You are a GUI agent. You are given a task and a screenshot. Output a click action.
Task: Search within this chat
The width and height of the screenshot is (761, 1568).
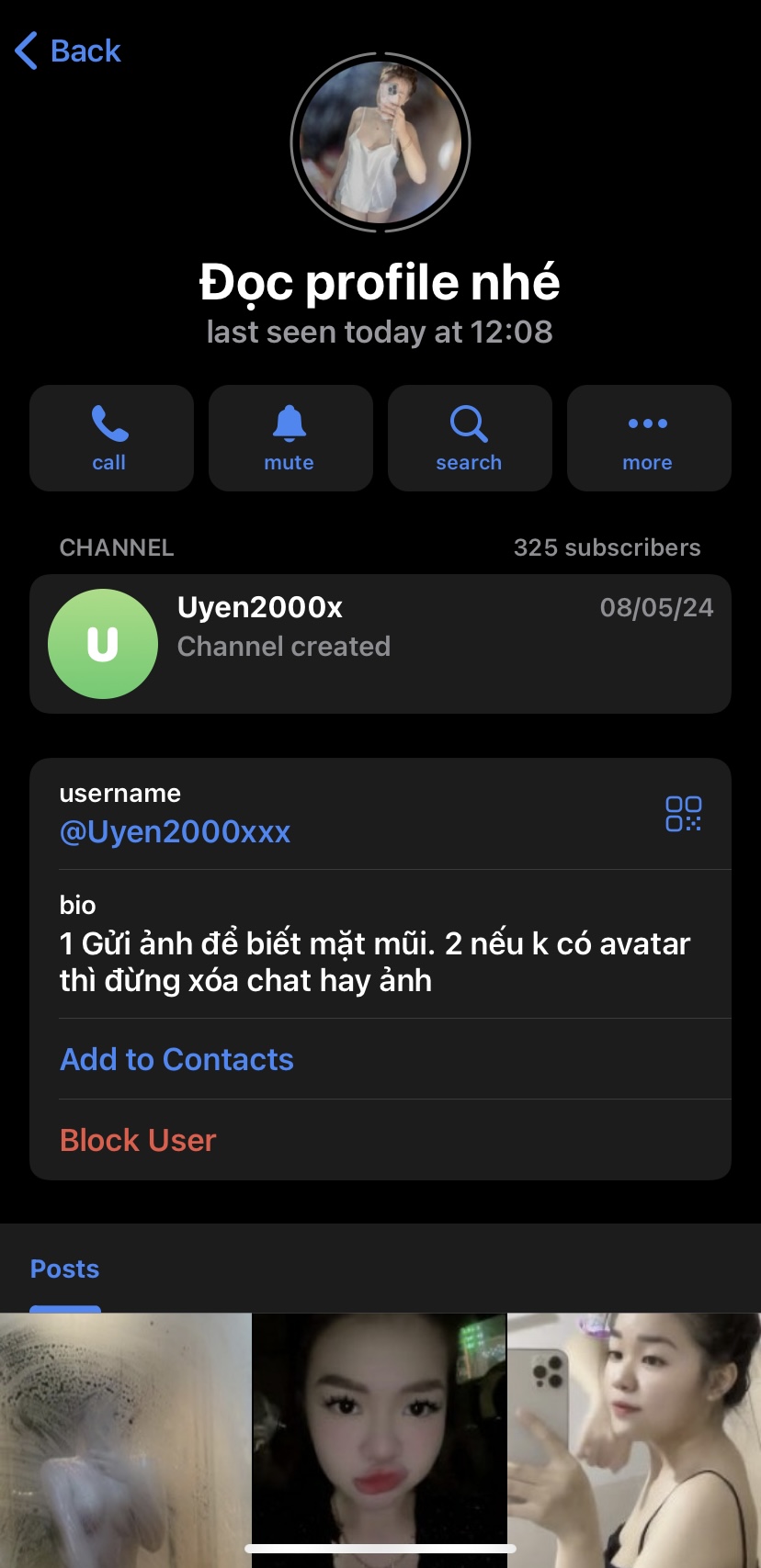[x=469, y=438]
